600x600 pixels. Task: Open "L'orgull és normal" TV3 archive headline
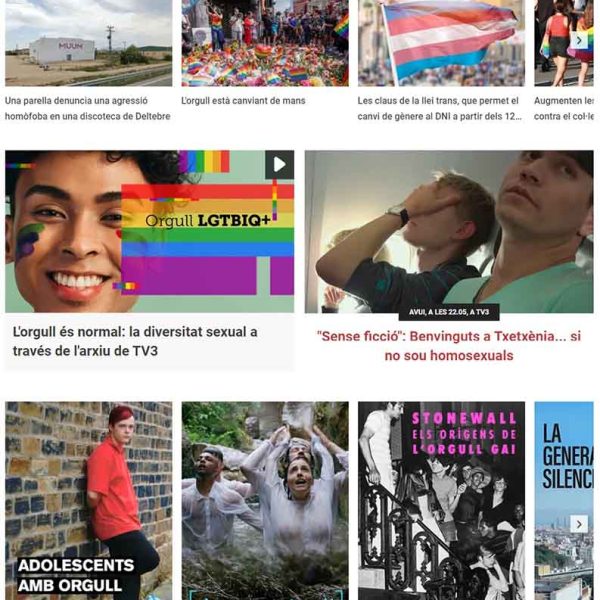(135, 341)
